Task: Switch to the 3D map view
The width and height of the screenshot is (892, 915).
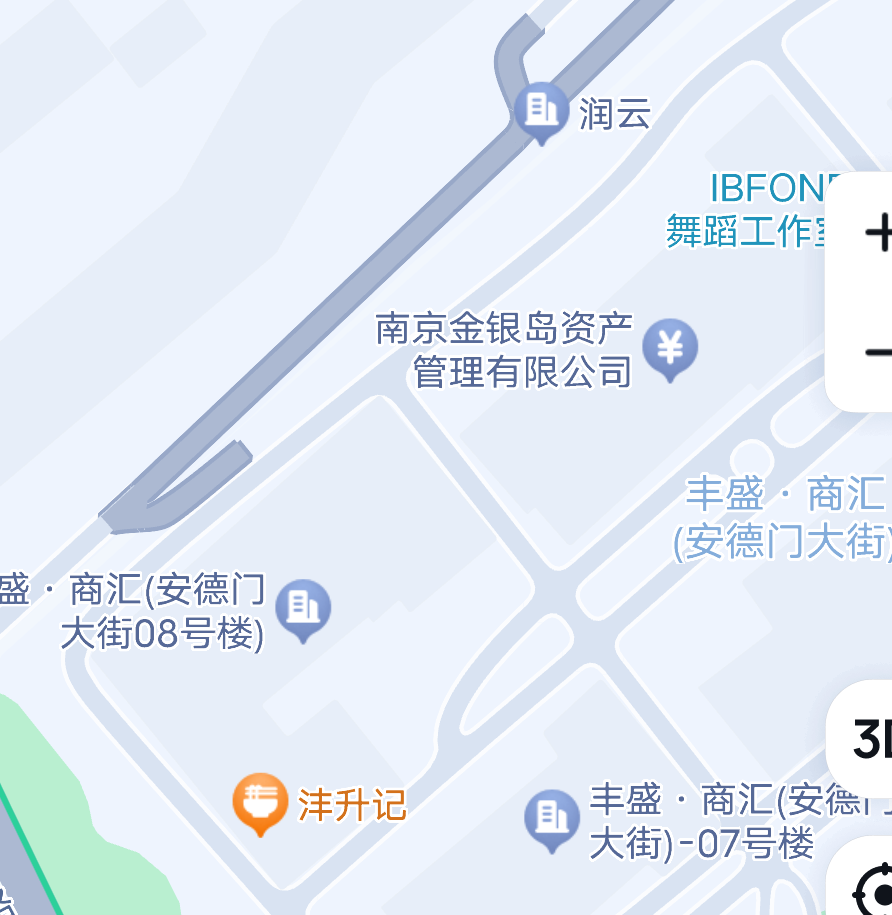Action: (870, 739)
